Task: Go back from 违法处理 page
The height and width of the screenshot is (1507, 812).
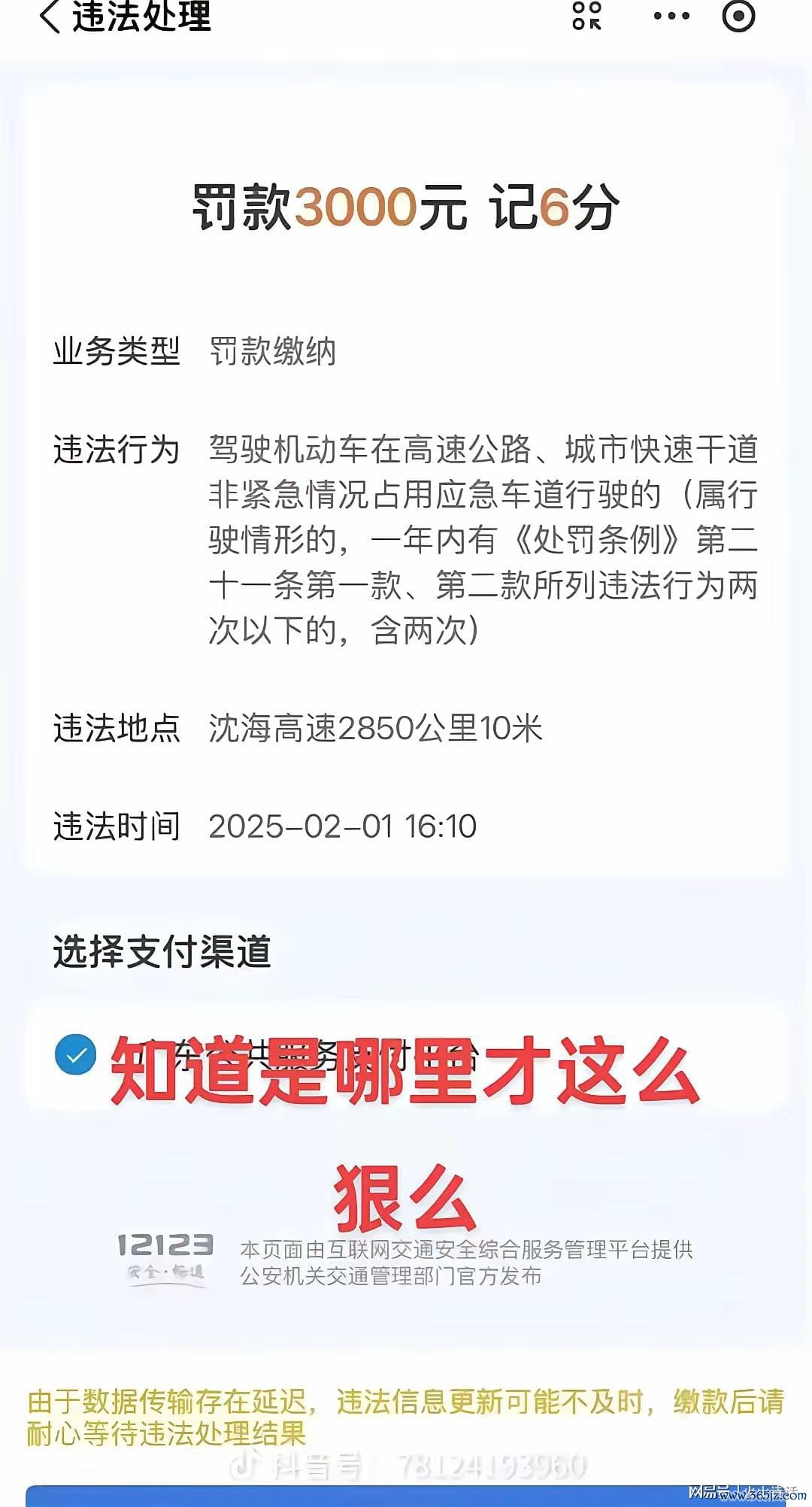Action: pos(50,17)
